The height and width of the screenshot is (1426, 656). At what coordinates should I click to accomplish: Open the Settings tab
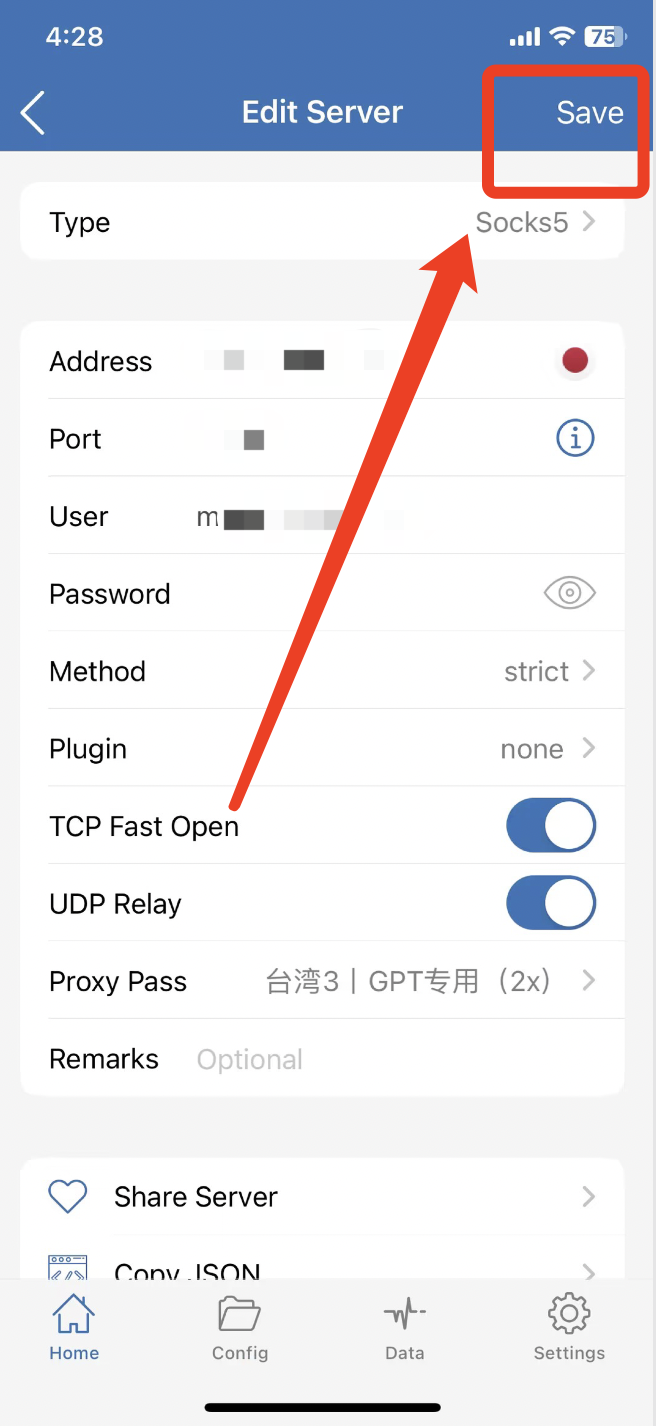(x=569, y=1328)
